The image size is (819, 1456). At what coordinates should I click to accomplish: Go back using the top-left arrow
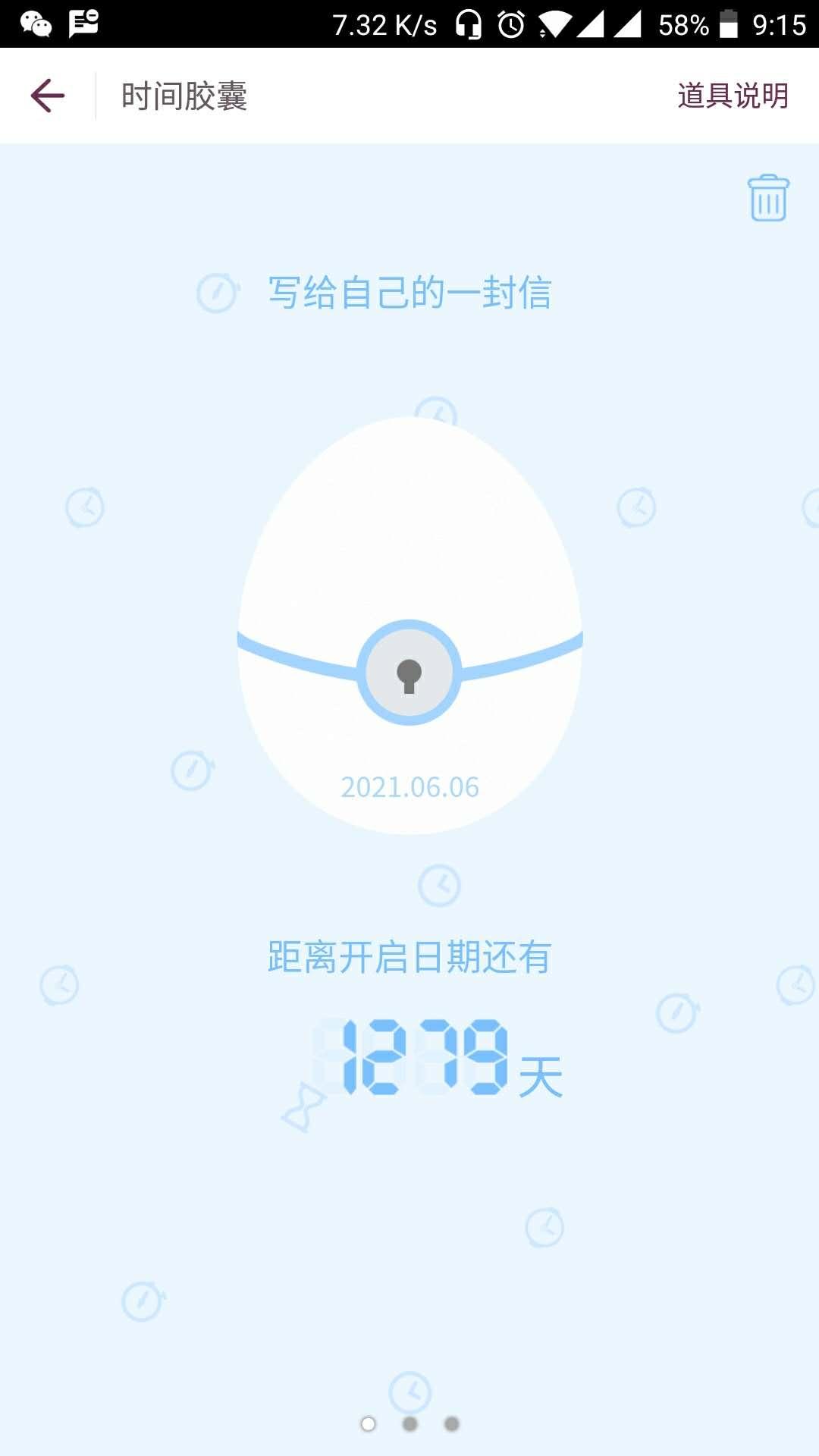coord(47,96)
